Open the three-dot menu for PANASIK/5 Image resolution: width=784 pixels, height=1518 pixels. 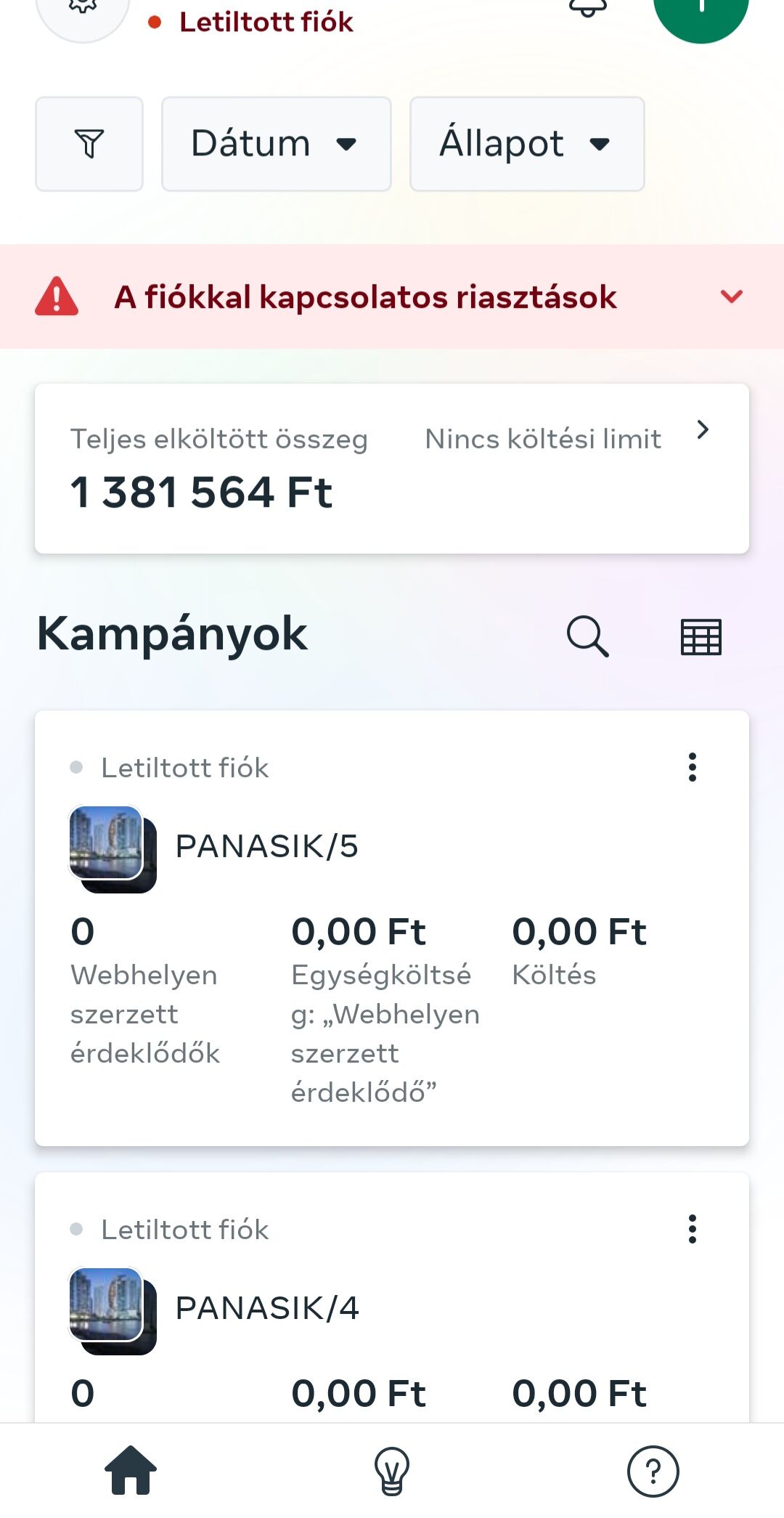pyautogui.click(x=692, y=767)
